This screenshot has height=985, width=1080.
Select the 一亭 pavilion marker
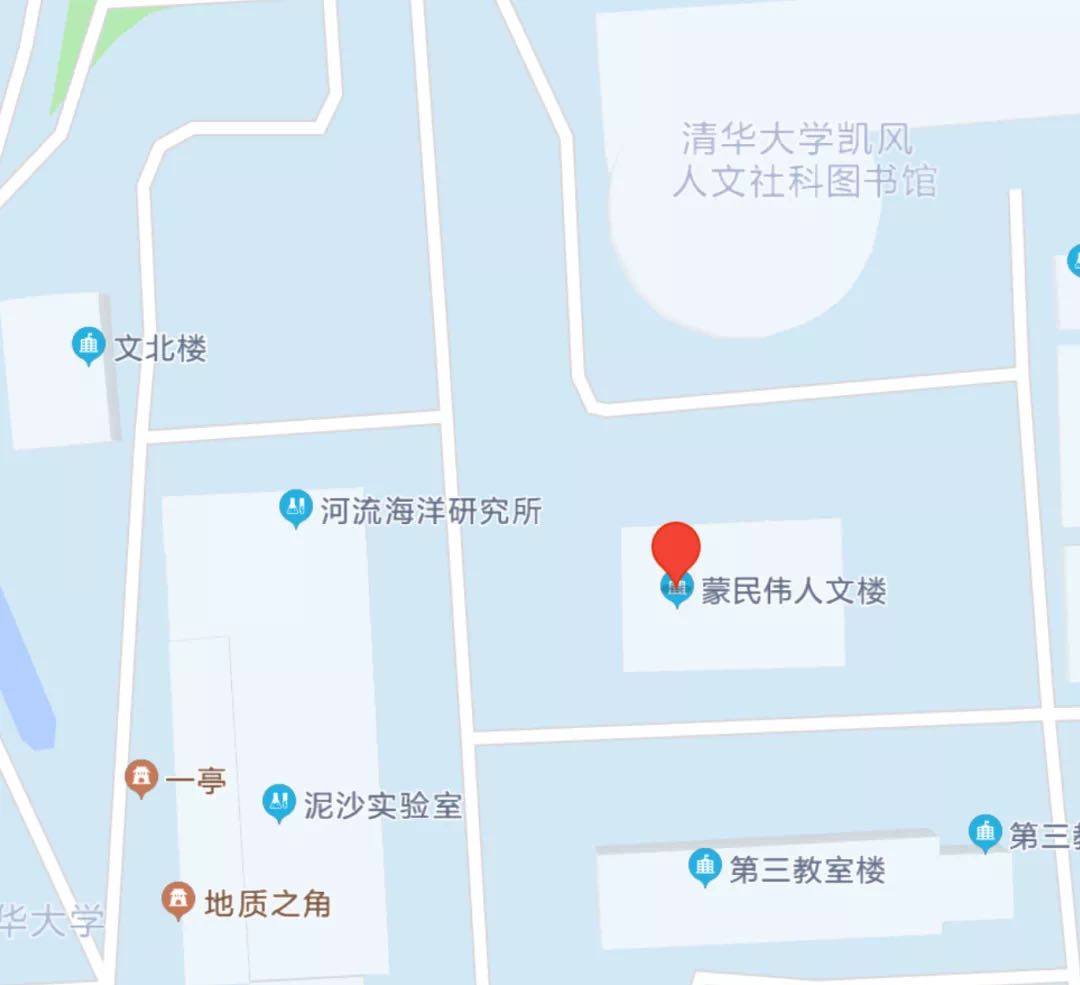[x=142, y=777]
